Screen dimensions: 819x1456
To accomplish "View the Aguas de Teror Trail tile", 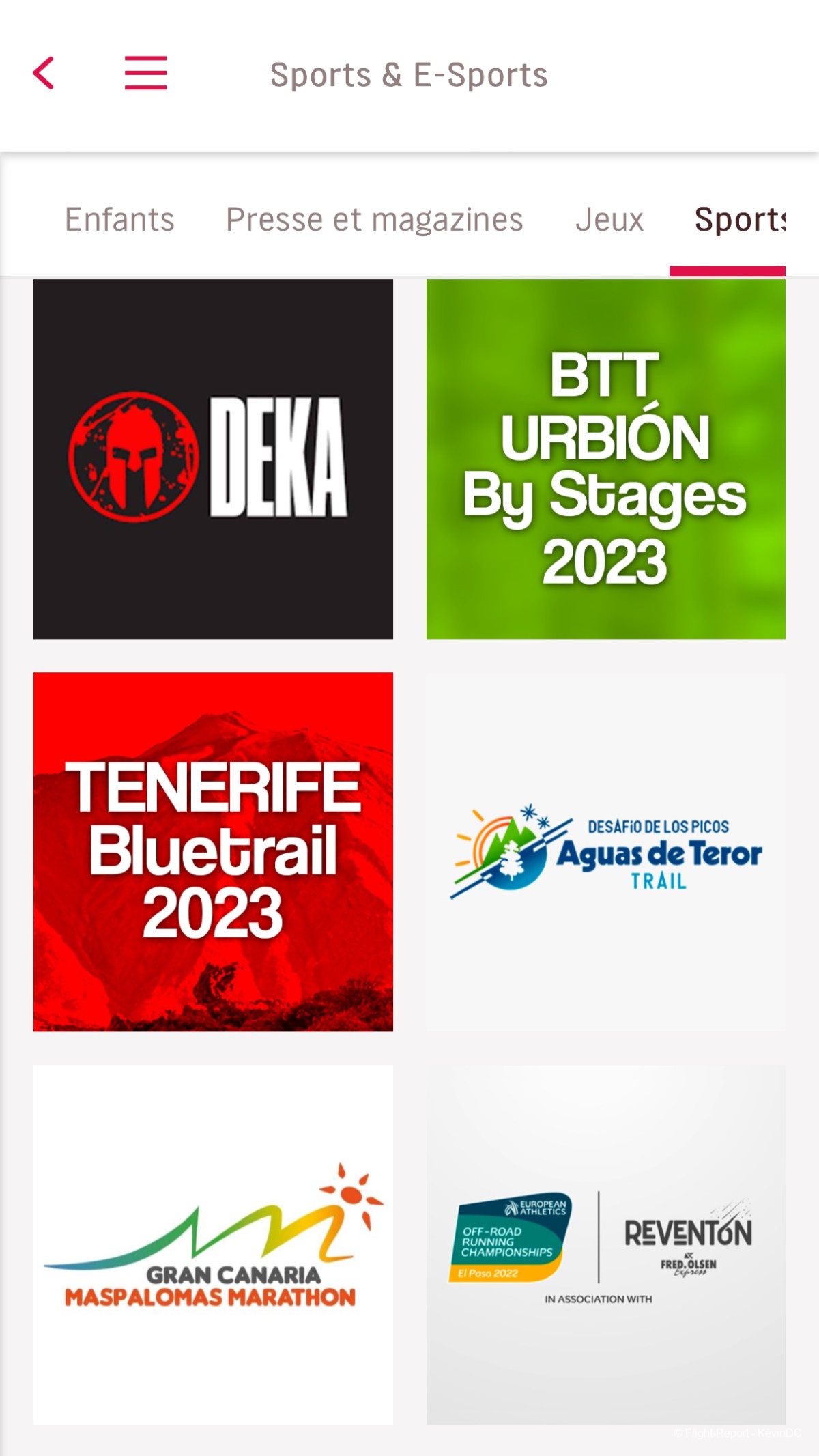I will [605, 851].
